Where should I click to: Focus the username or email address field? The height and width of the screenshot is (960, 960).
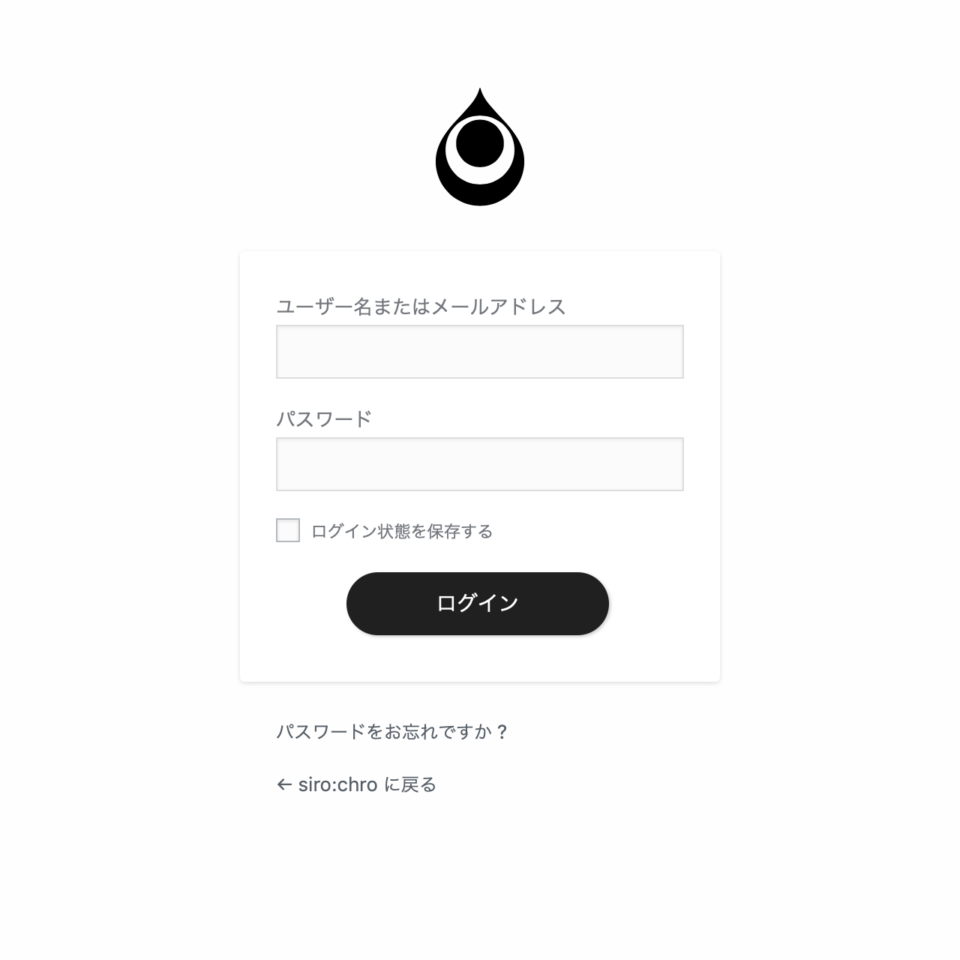tap(479, 352)
